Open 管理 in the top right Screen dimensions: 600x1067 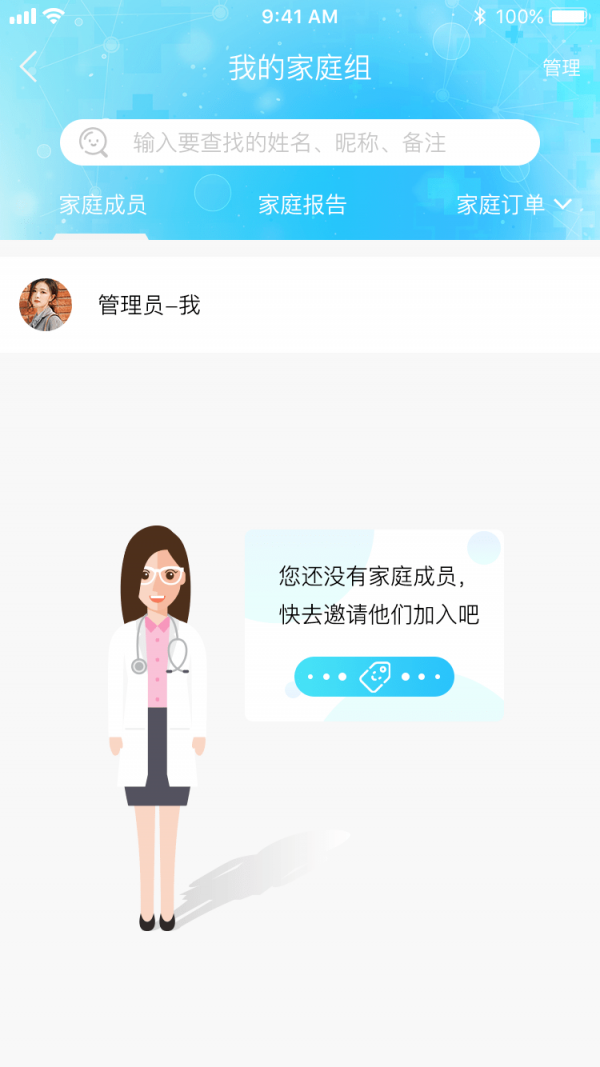561,68
